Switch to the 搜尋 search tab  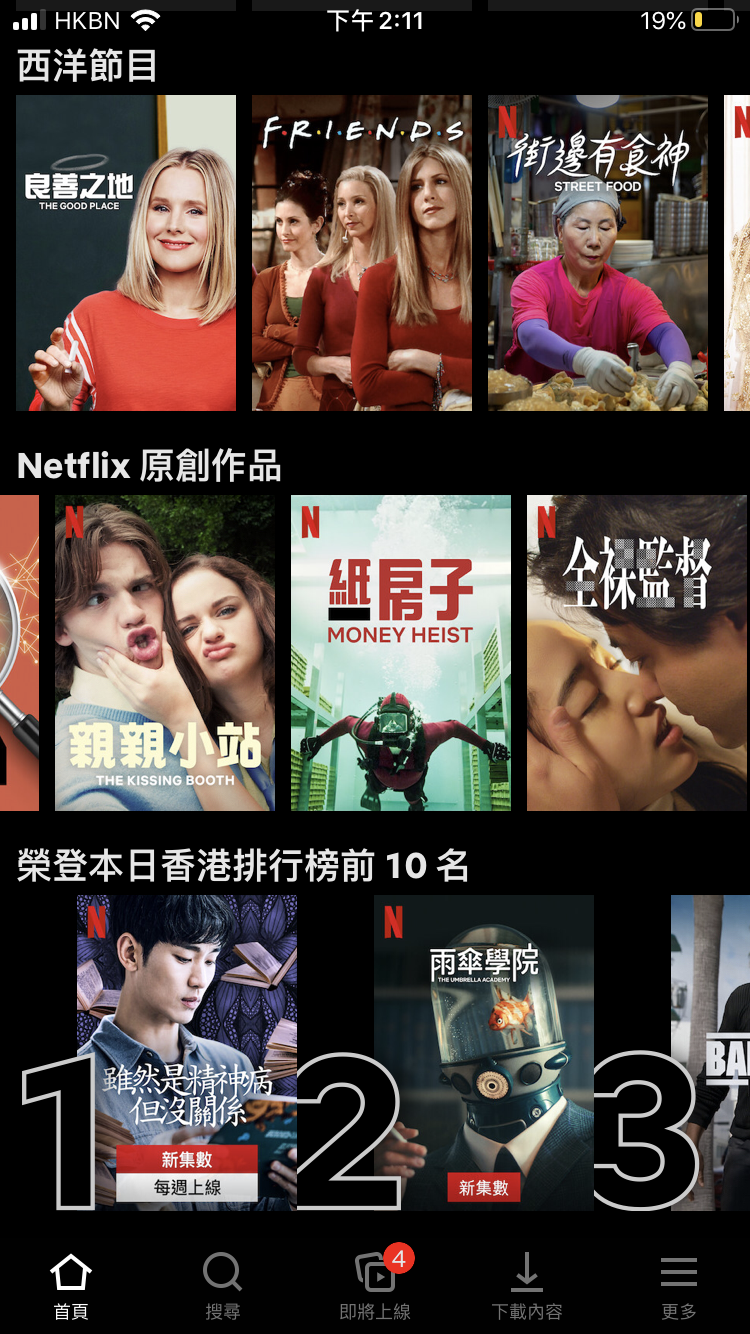222,1286
